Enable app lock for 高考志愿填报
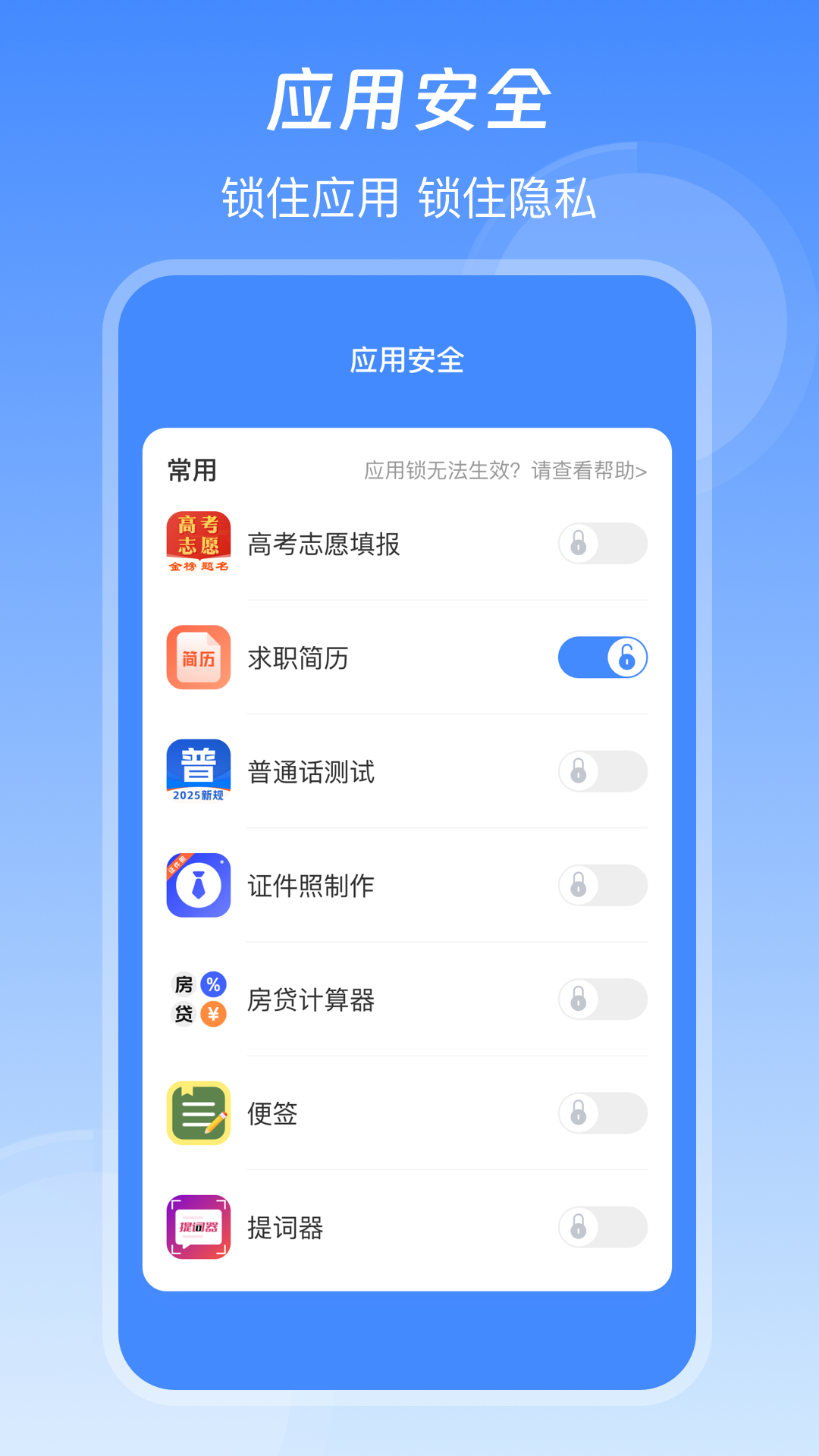 [x=602, y=543]
